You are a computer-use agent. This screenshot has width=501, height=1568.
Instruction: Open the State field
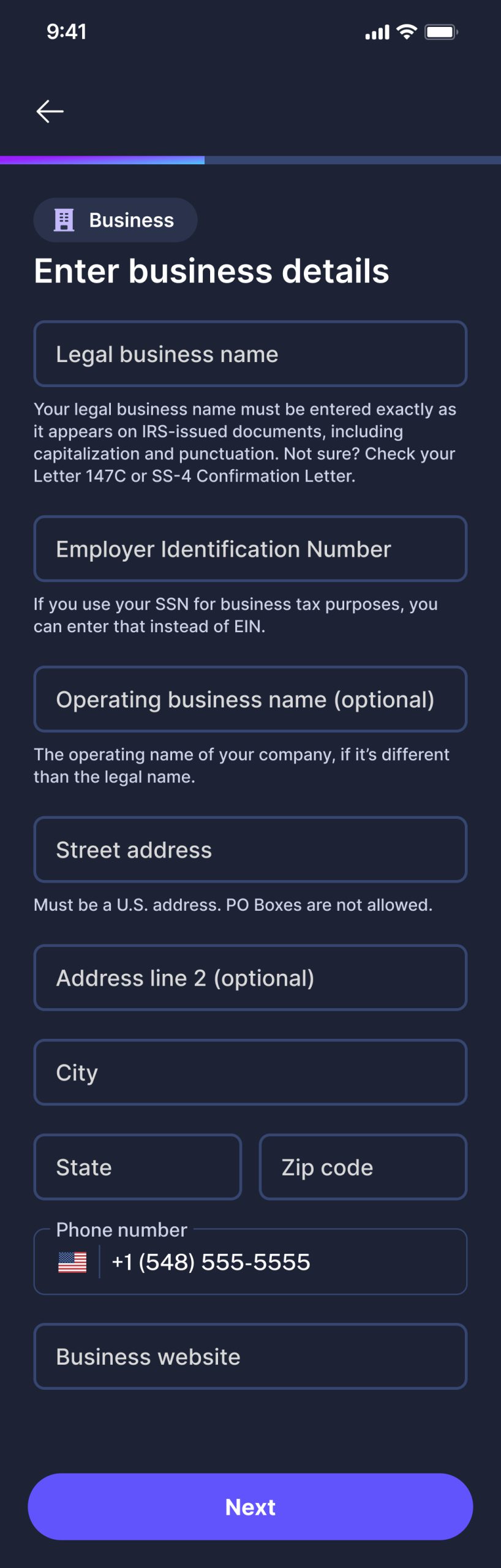138,1167
